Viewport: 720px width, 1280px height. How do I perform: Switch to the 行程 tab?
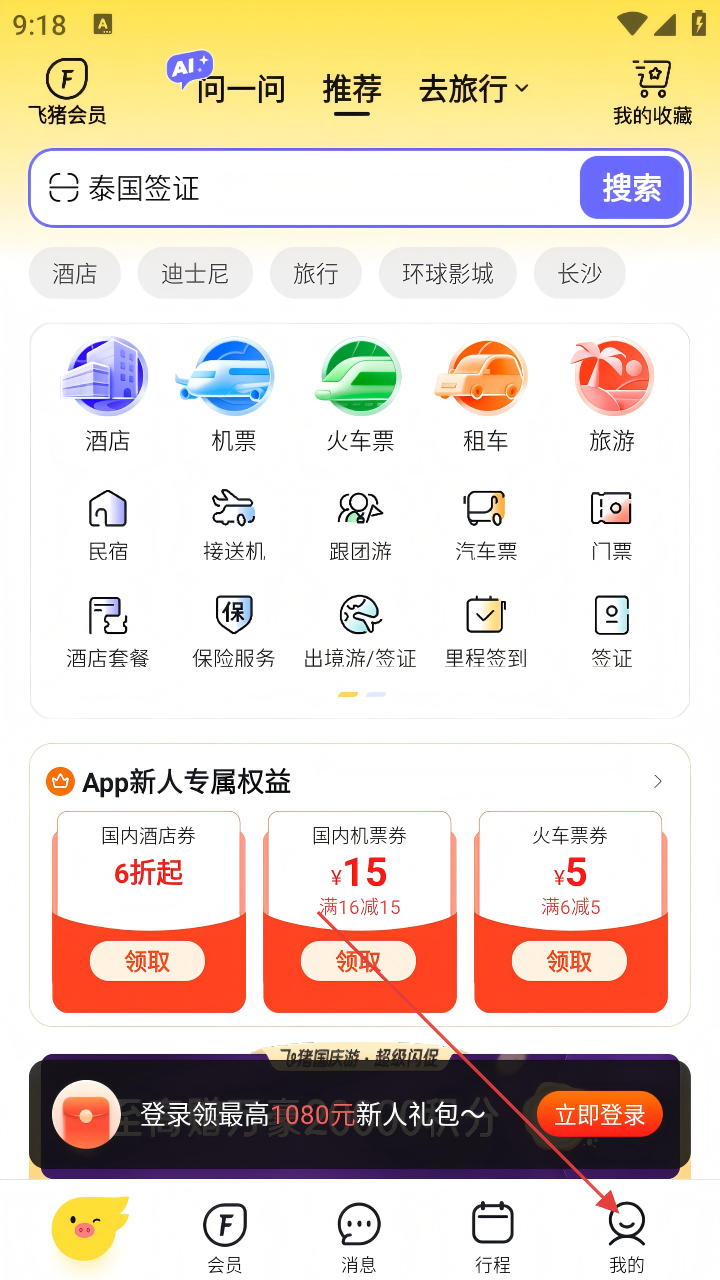pos(492,1236)
